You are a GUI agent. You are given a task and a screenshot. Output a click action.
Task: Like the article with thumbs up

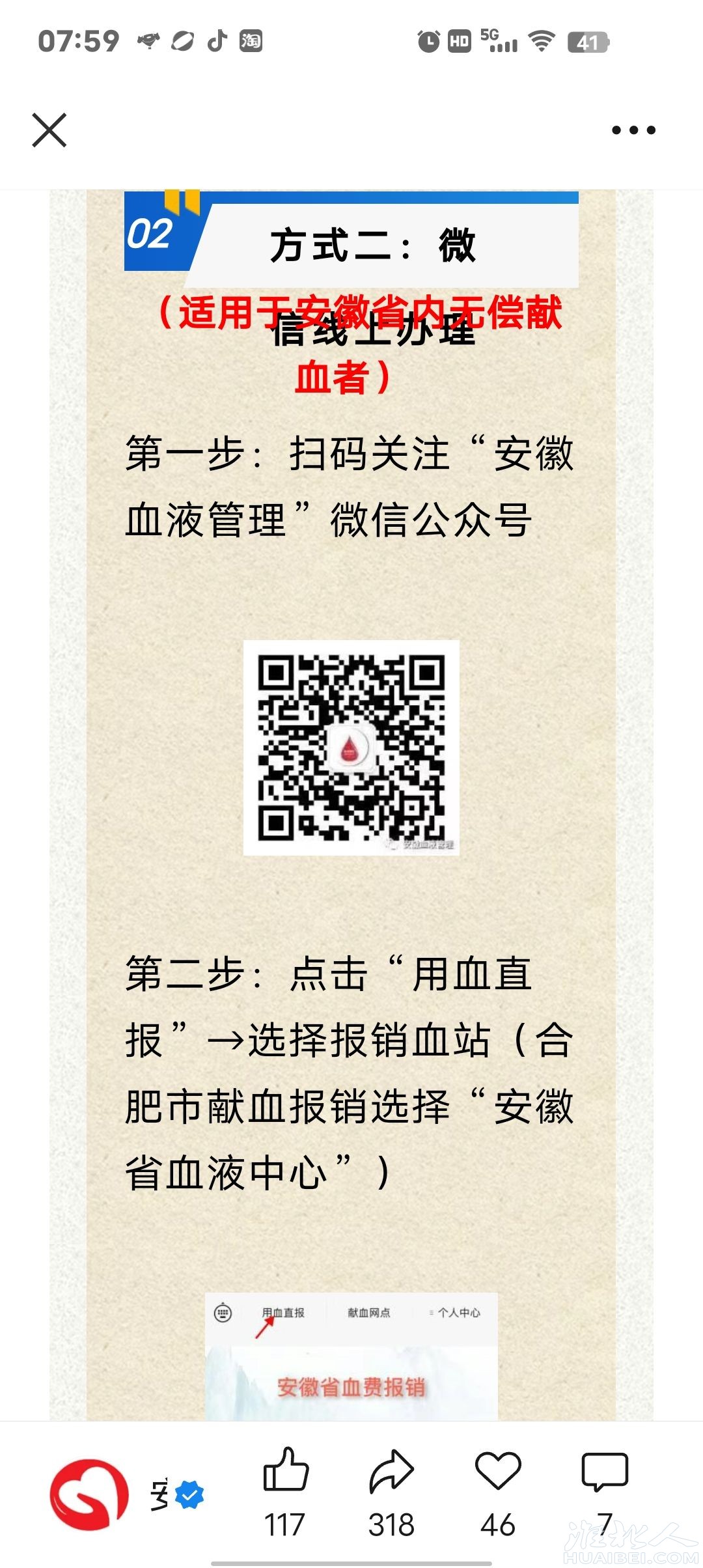[x=285, y=1470]
